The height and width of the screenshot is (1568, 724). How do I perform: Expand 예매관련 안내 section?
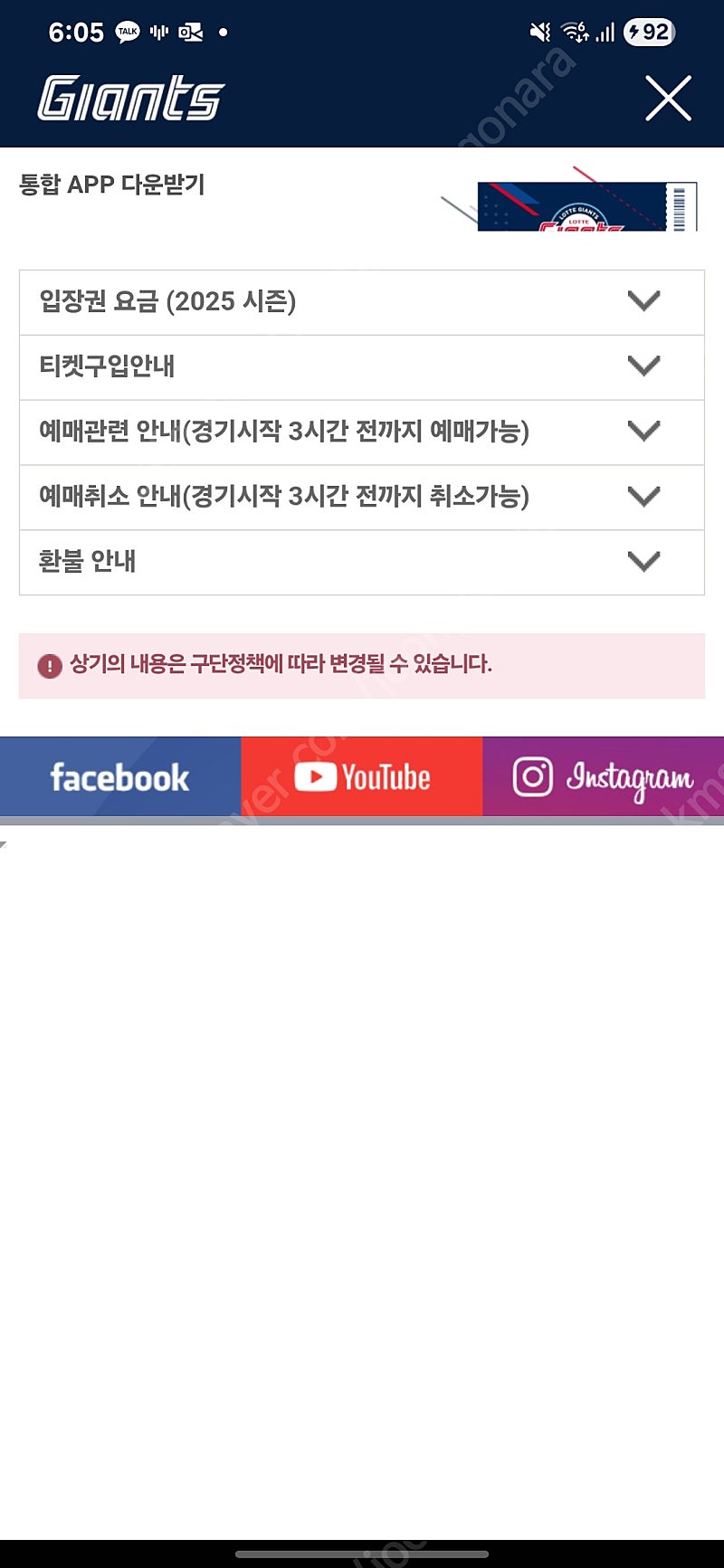[362, 432]
